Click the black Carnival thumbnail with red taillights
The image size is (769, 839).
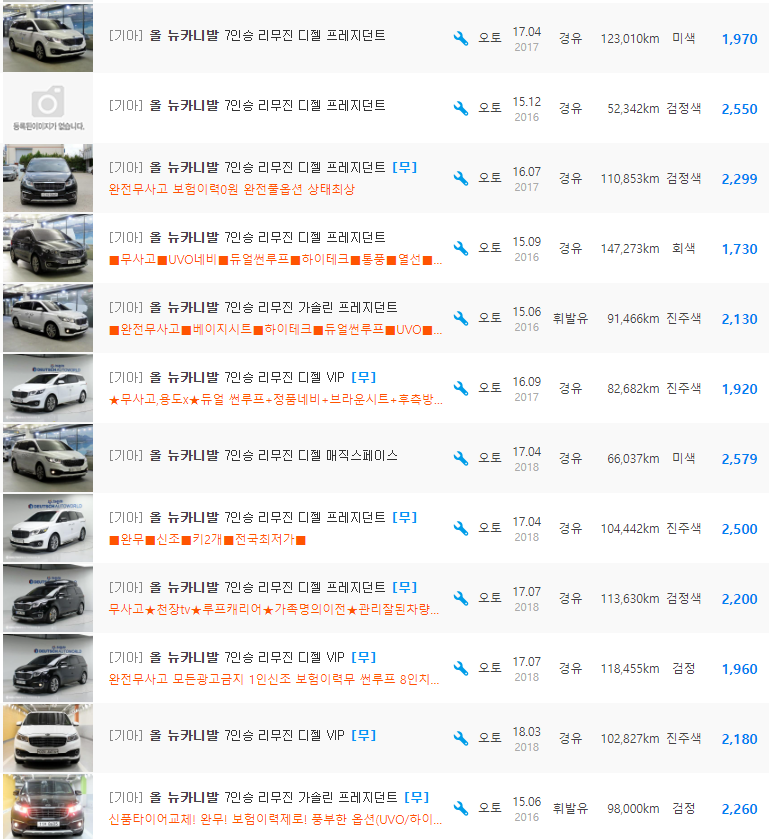47,807
